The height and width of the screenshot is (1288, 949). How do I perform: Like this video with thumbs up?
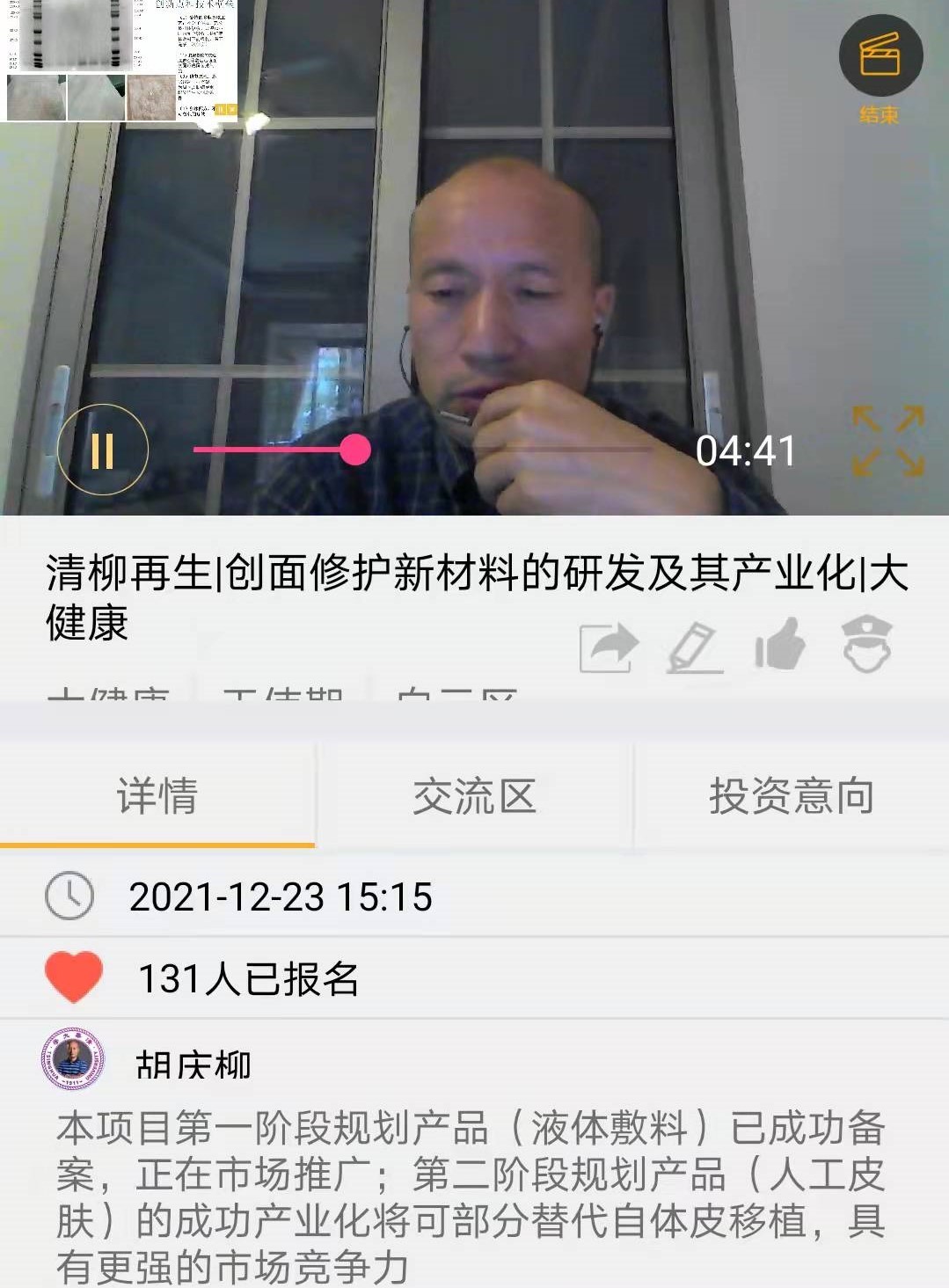[x=780, y=644]
